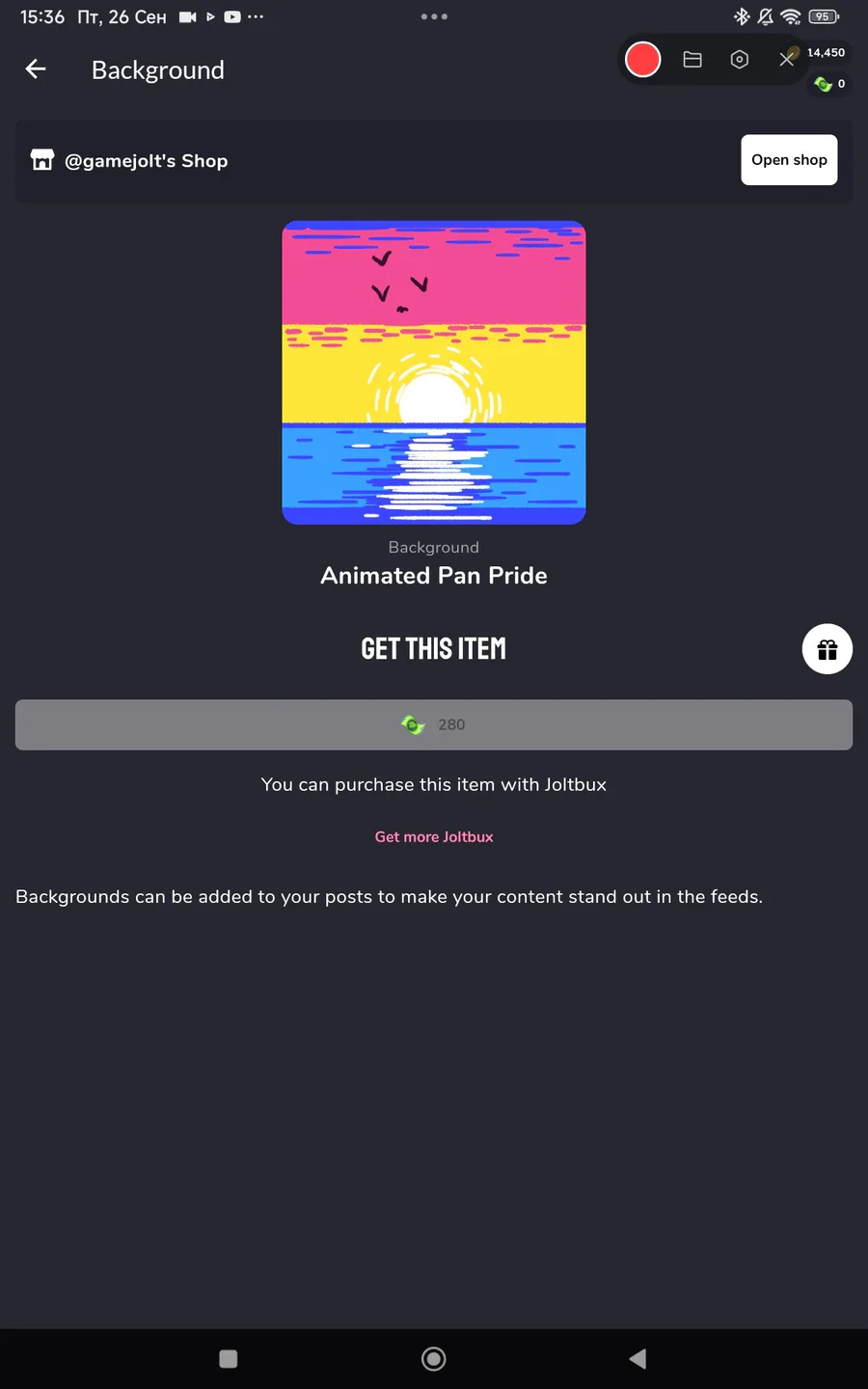868x1389 pixels.
Task: Follow the Get more Joltbux link
Action: pos(434,837)
